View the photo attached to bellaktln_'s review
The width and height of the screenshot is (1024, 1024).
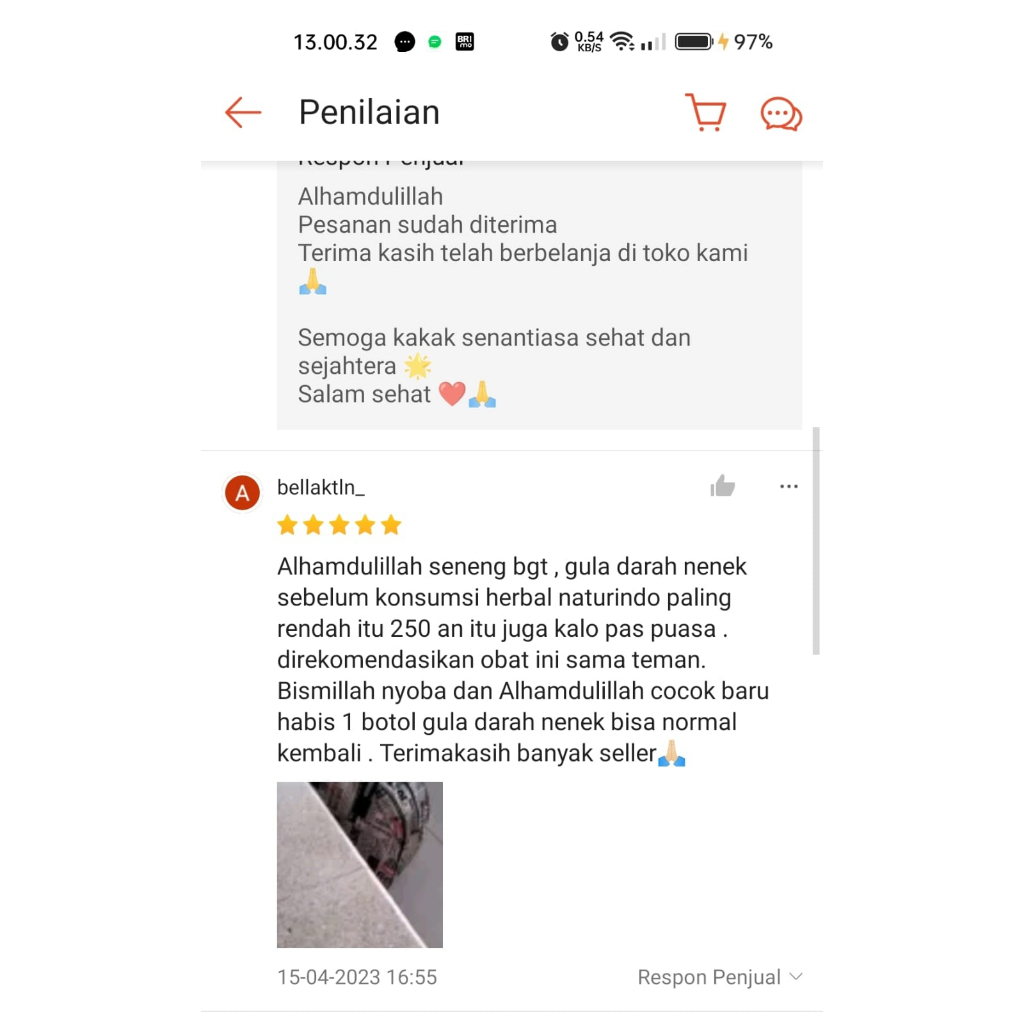pyautogui.click(x=360, y=865)
